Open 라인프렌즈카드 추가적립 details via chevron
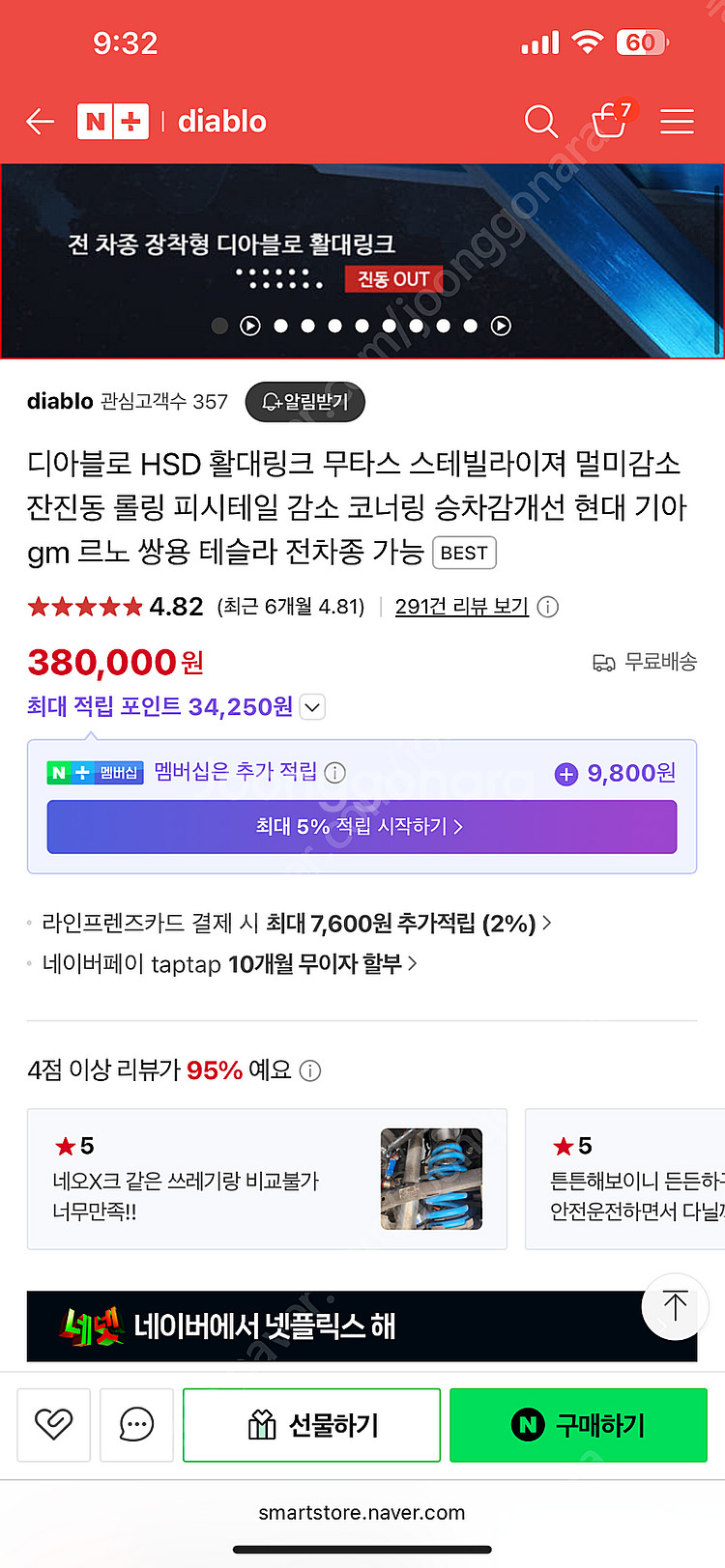 (547, 924)
